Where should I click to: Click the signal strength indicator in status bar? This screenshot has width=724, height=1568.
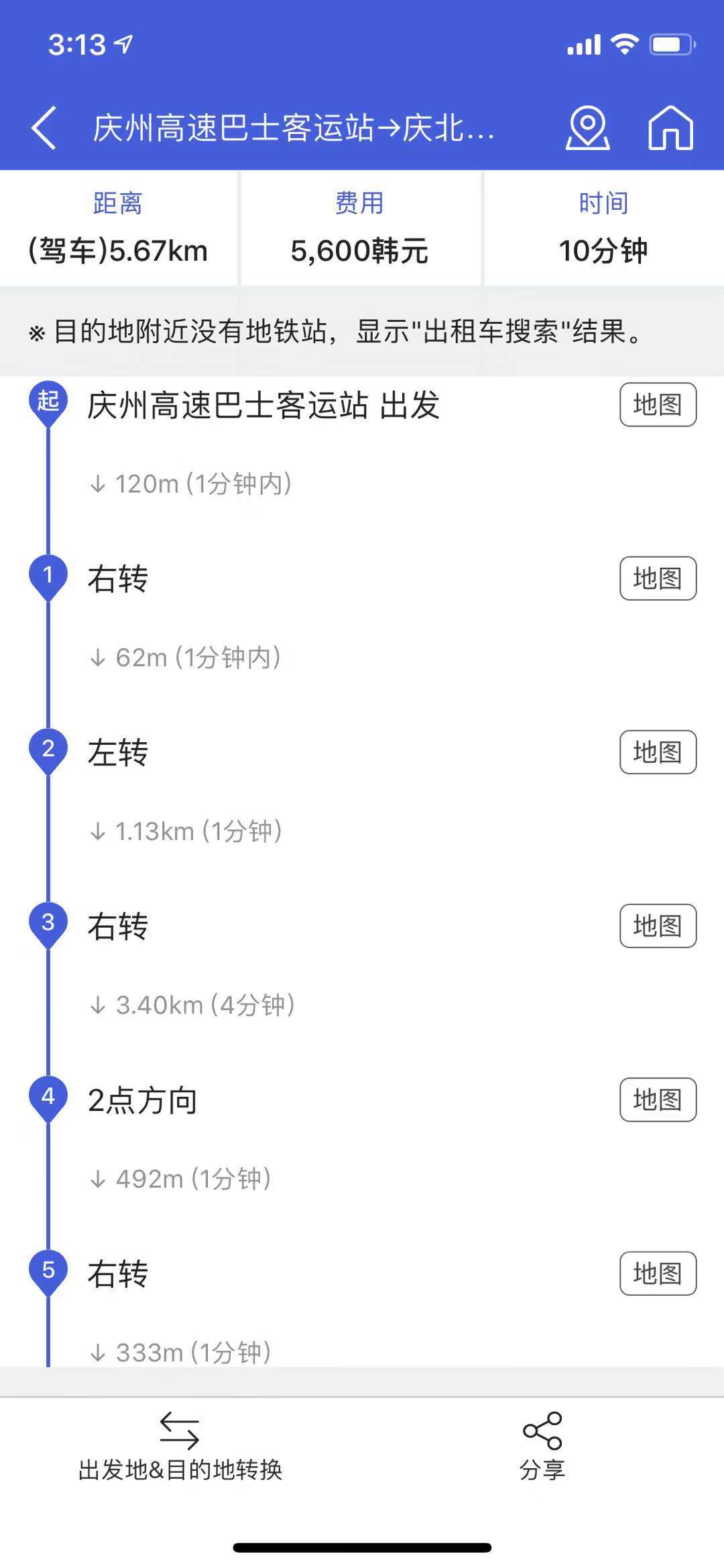581,44
